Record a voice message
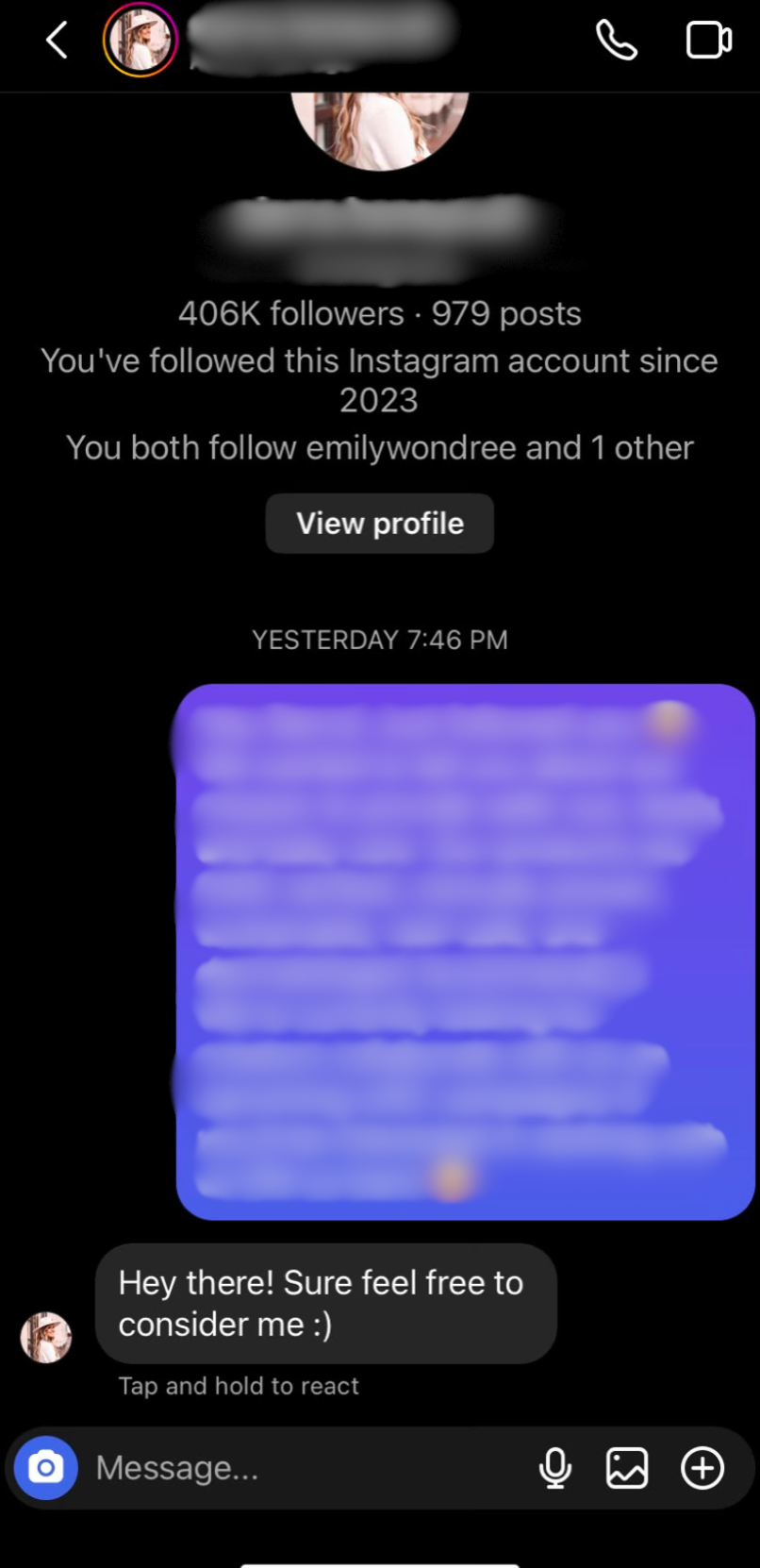 coord(555,1467)
